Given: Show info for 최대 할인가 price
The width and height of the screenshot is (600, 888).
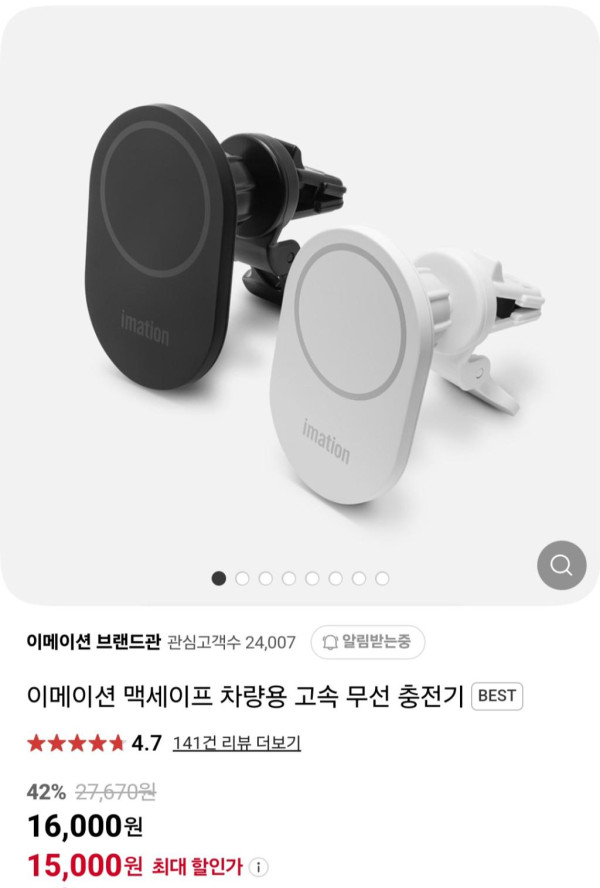Looking at the screenshot, I should tap(259, 866).
